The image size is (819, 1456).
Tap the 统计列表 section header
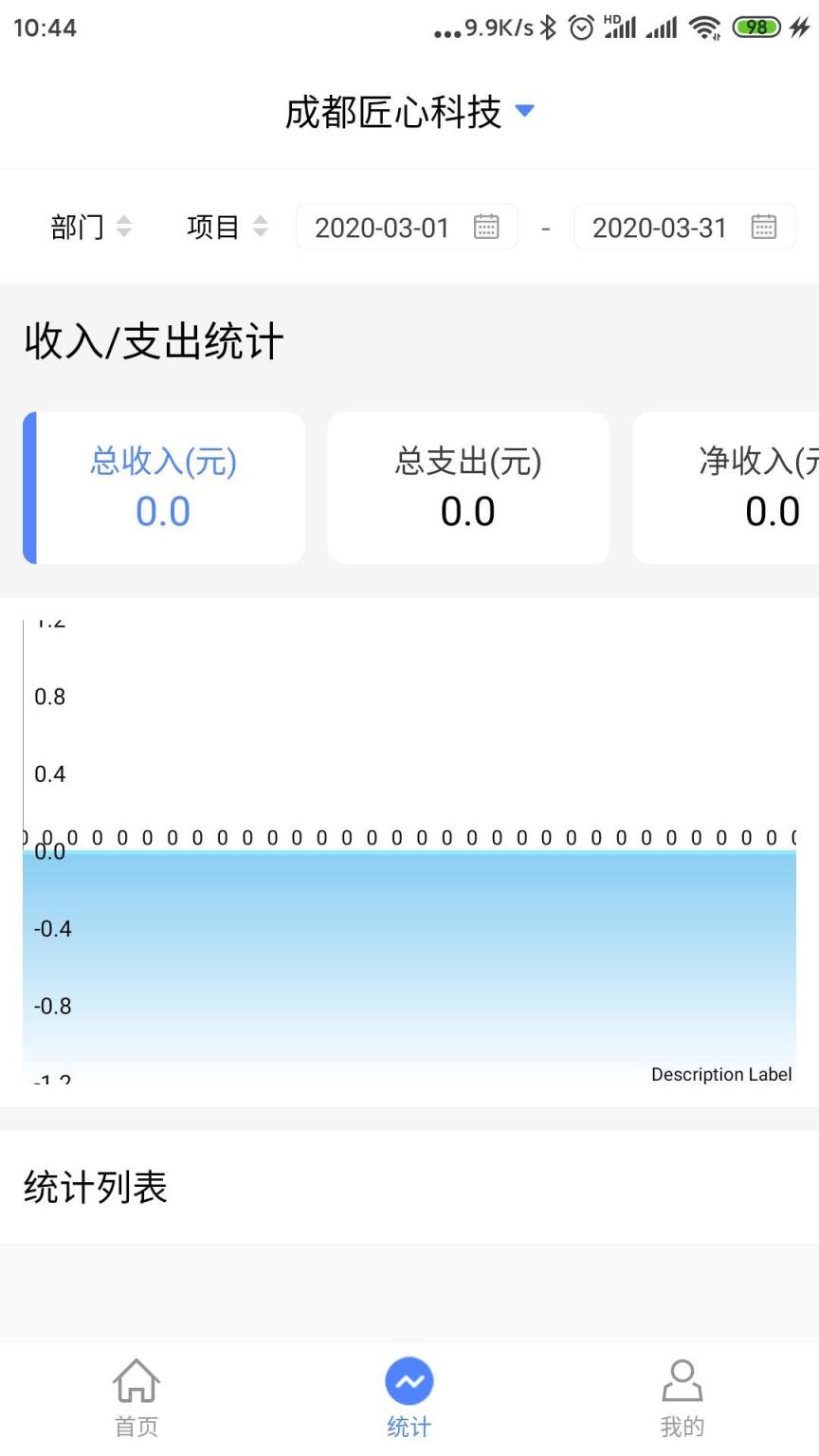pyautogui.click(x=93, y=1186)
